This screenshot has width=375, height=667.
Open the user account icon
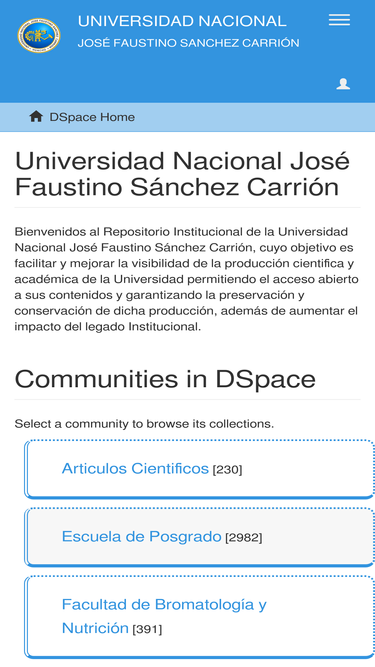click(343, 84)
